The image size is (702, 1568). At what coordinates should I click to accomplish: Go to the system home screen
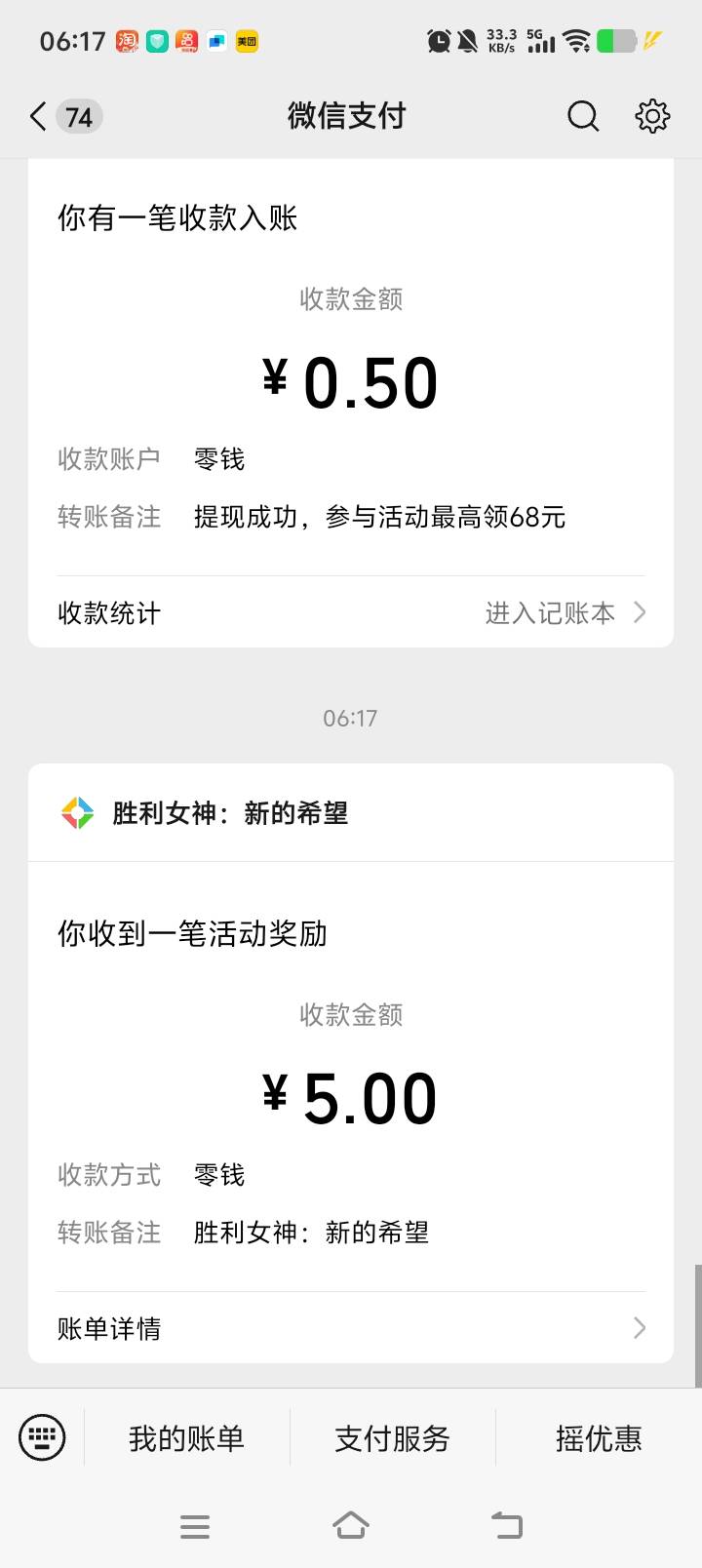(x=351, y=1525)
